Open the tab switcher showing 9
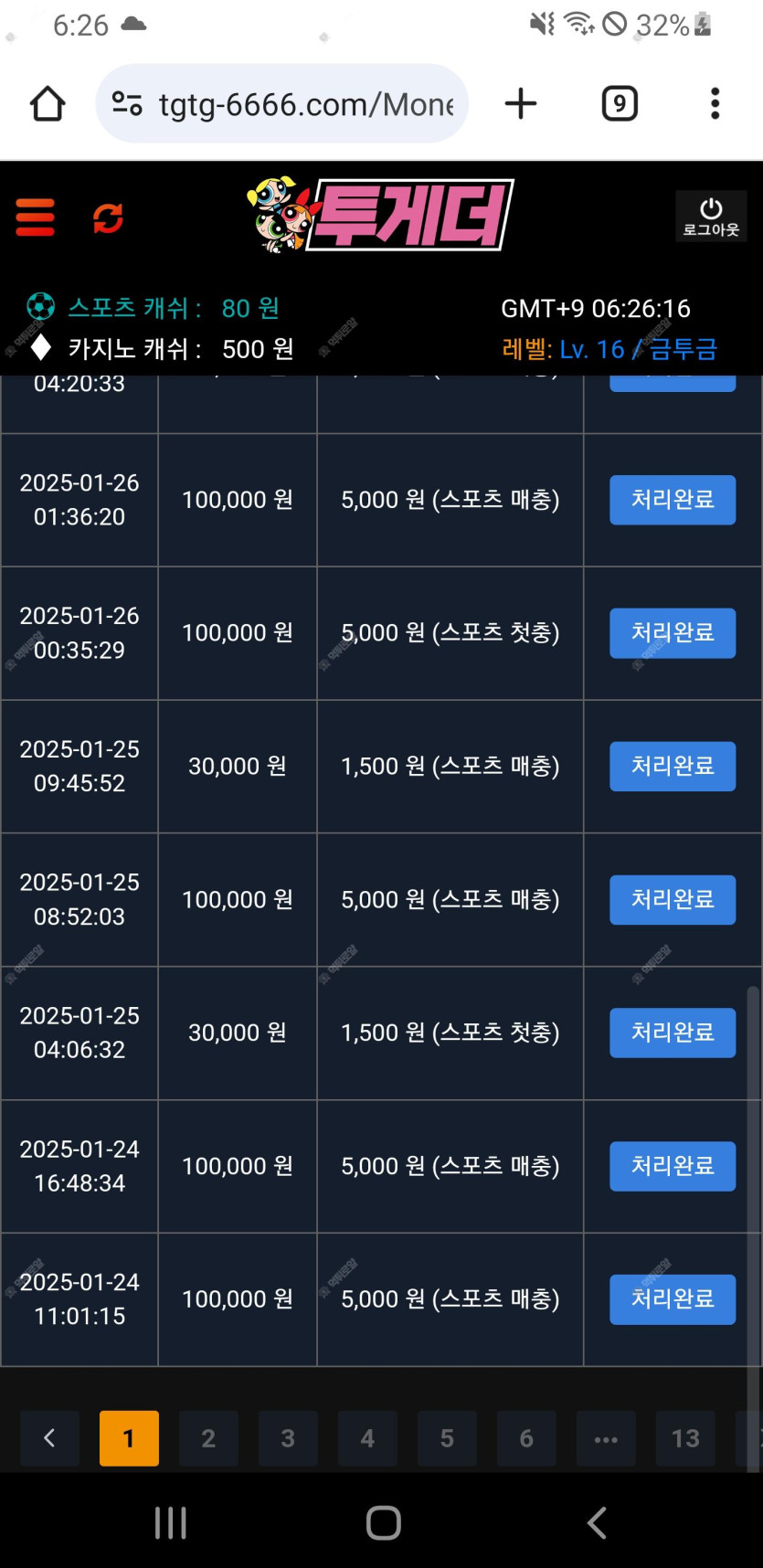763x1568 pixels. click(x=620, y=104)
